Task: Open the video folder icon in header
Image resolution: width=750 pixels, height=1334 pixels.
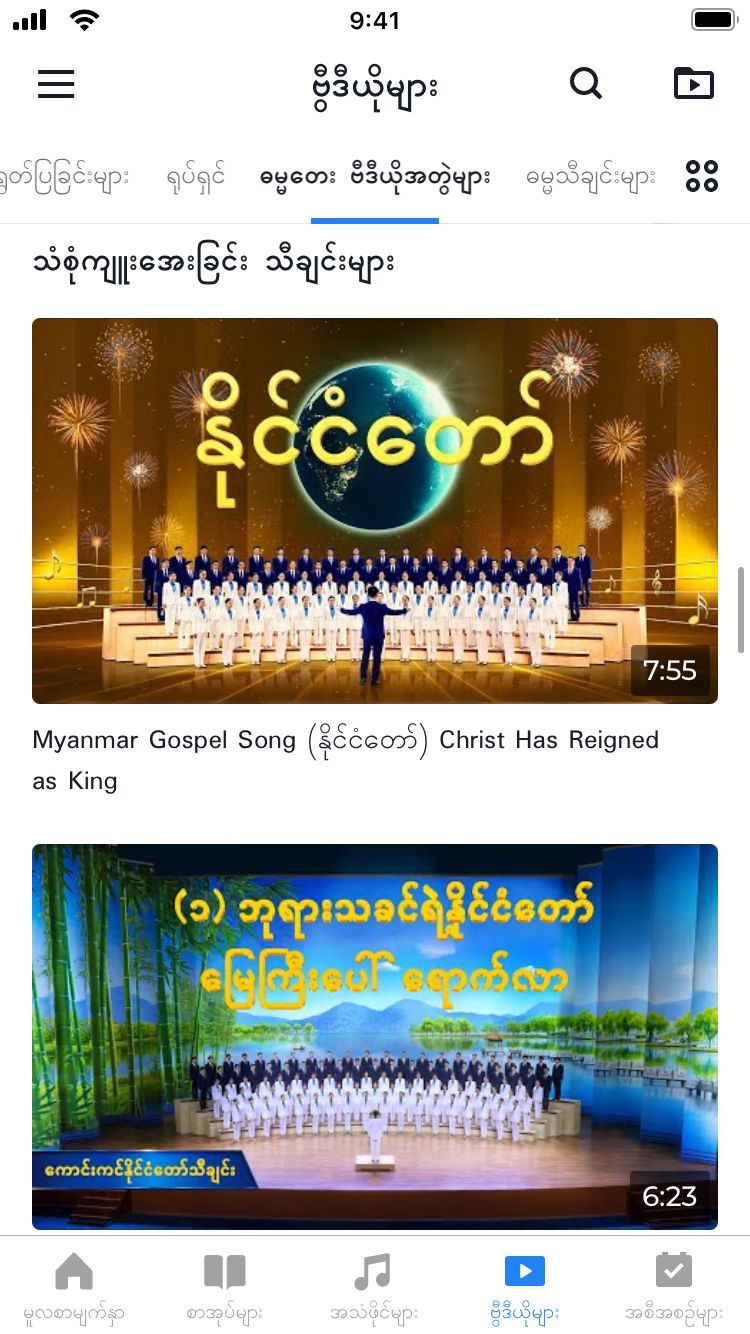Action: pyautogui.click(x=694, y=84)
